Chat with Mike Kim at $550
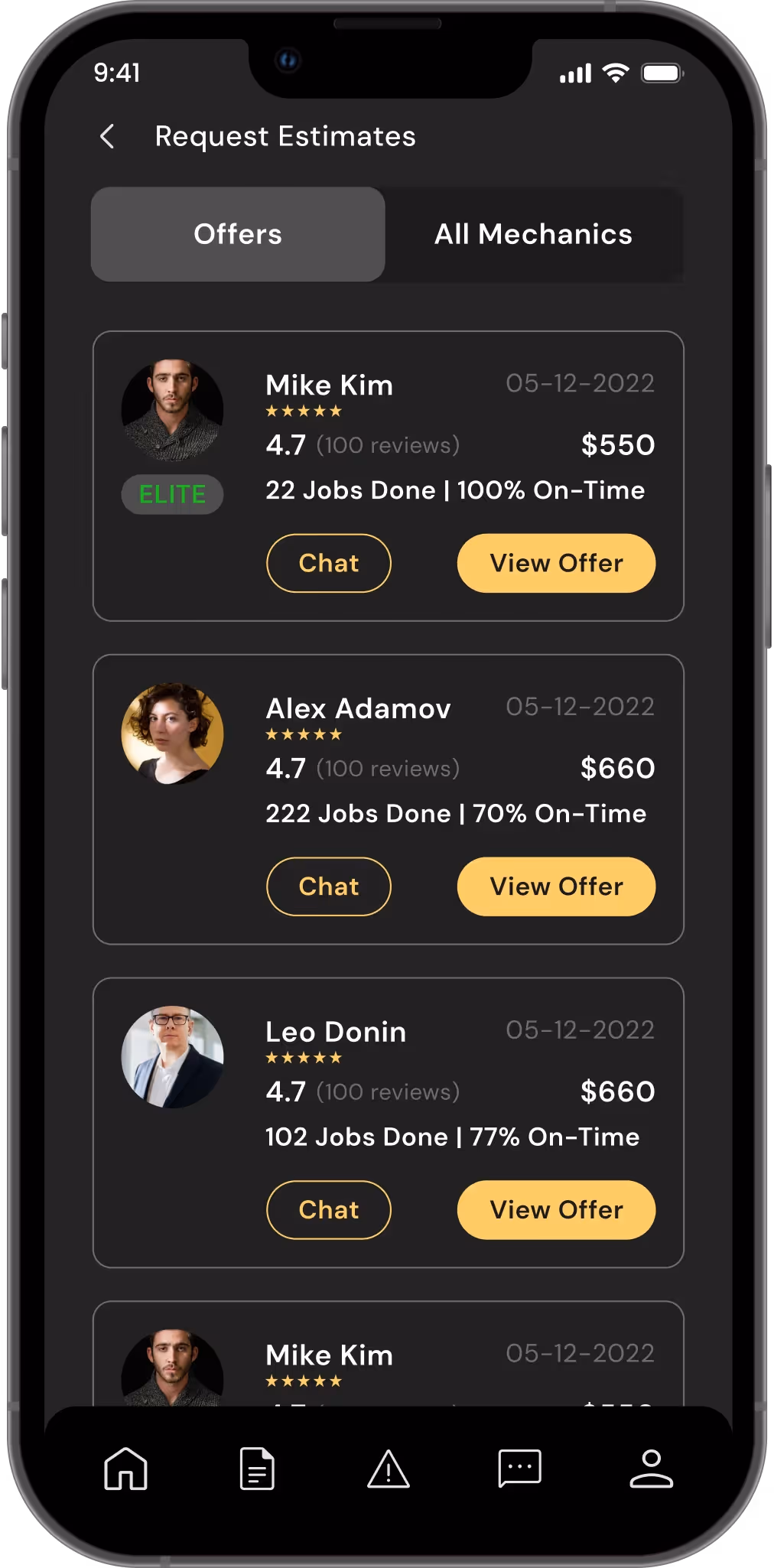Image resolution: width=774 pixels, height=1568 pixels. [329, 563]
